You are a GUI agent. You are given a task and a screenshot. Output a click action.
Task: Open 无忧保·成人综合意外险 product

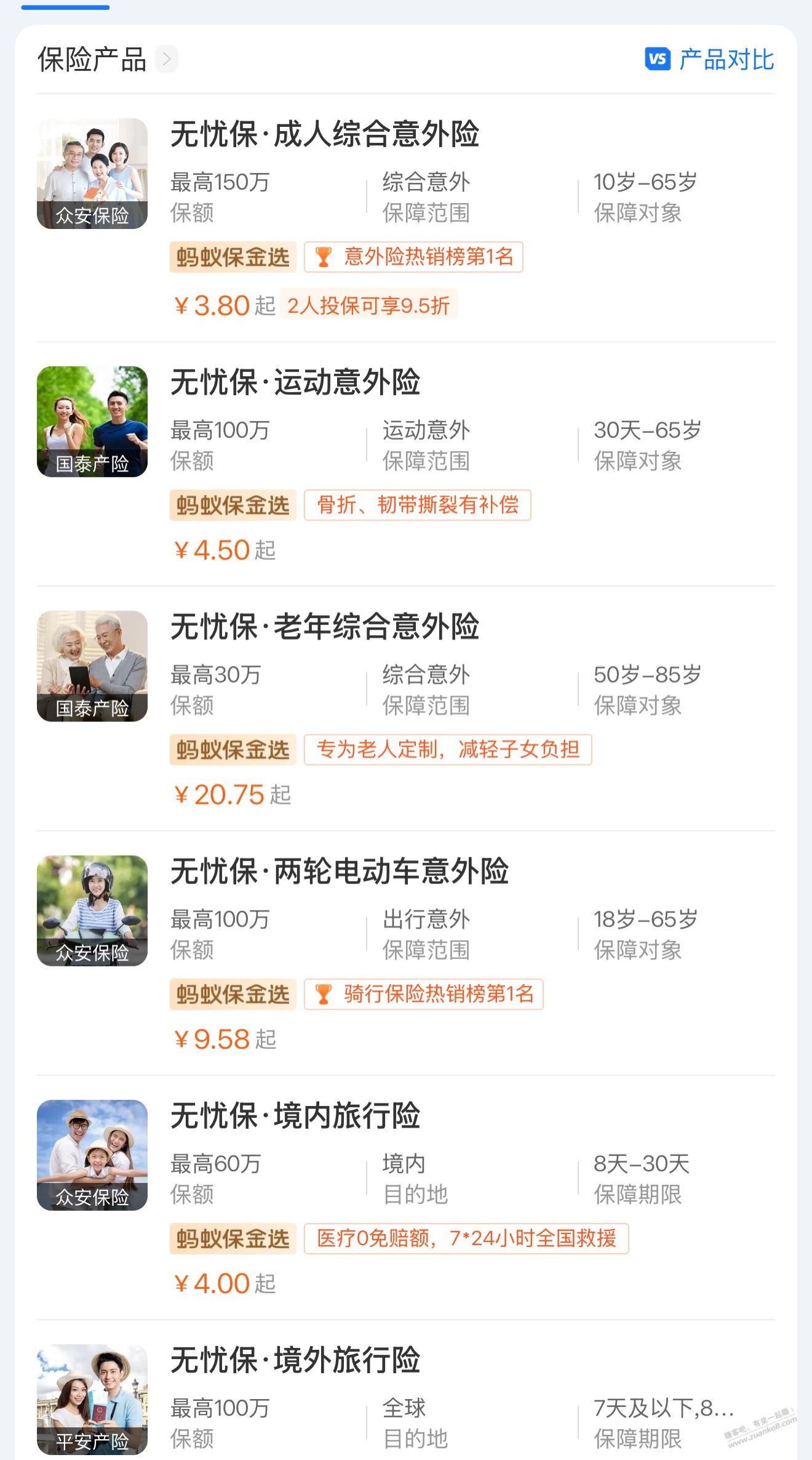[325, 134]
